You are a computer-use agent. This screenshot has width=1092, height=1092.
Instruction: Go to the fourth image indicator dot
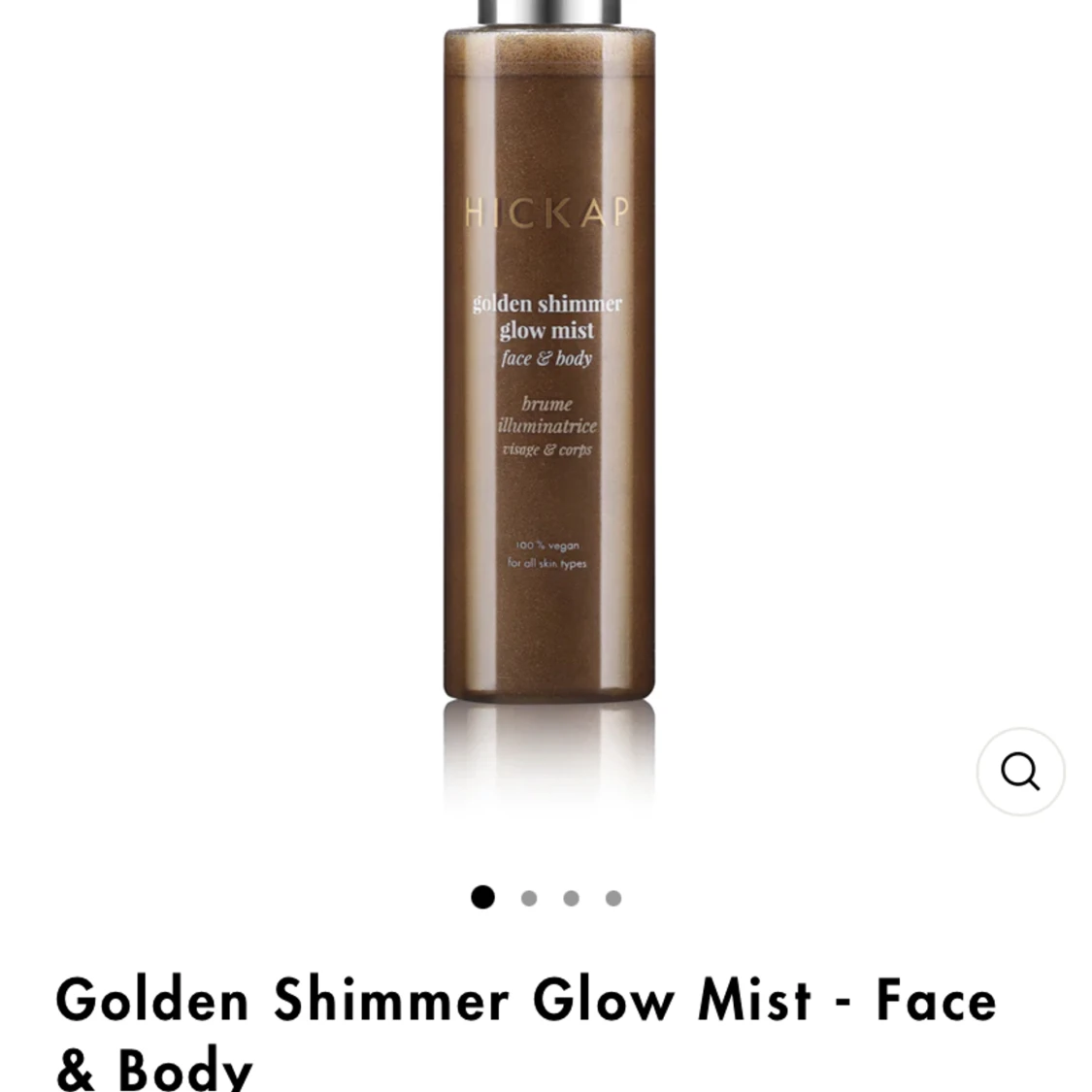[x=613, y=898]
